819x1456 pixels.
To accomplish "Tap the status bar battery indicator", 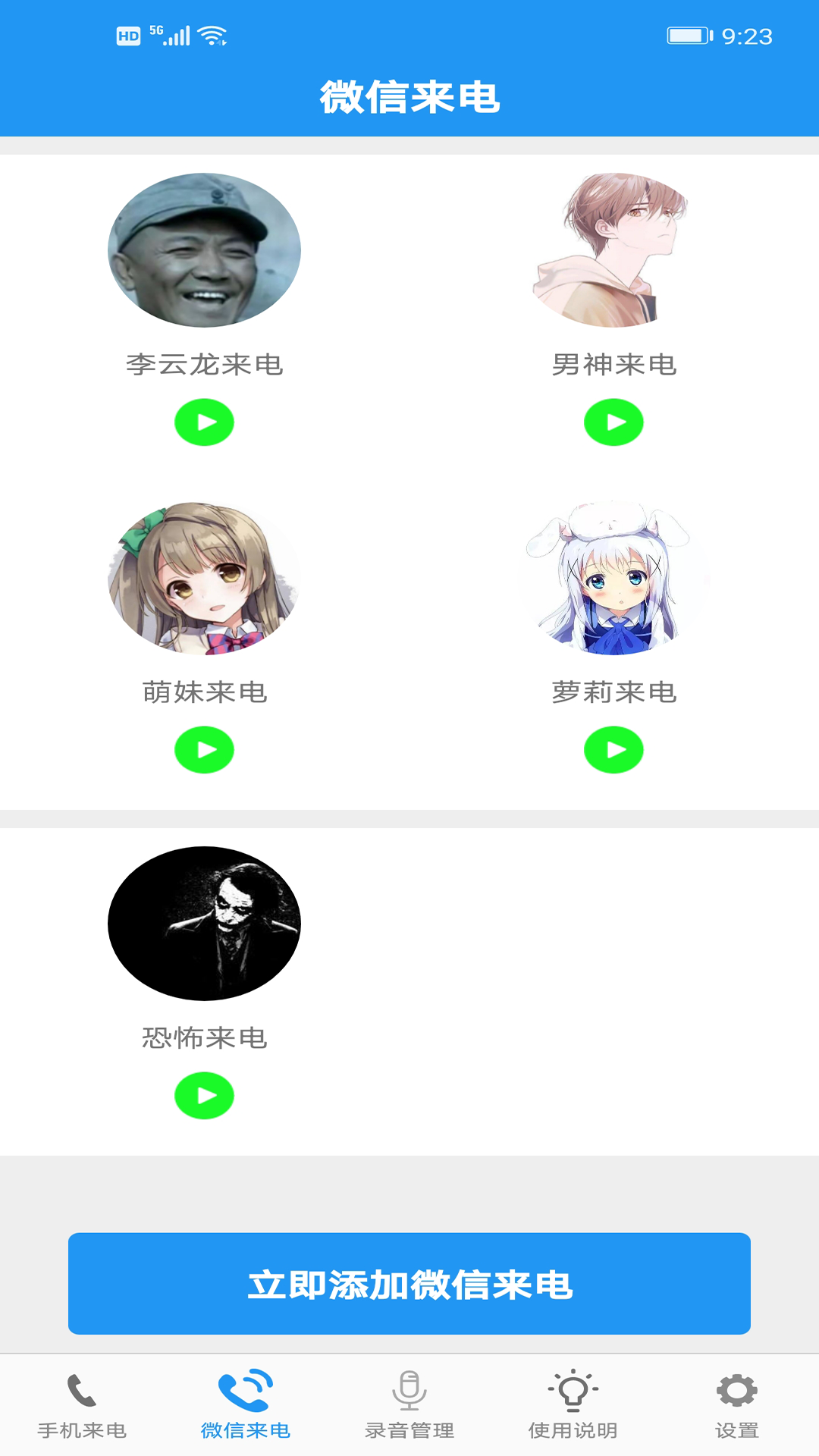I will [685, 34].
